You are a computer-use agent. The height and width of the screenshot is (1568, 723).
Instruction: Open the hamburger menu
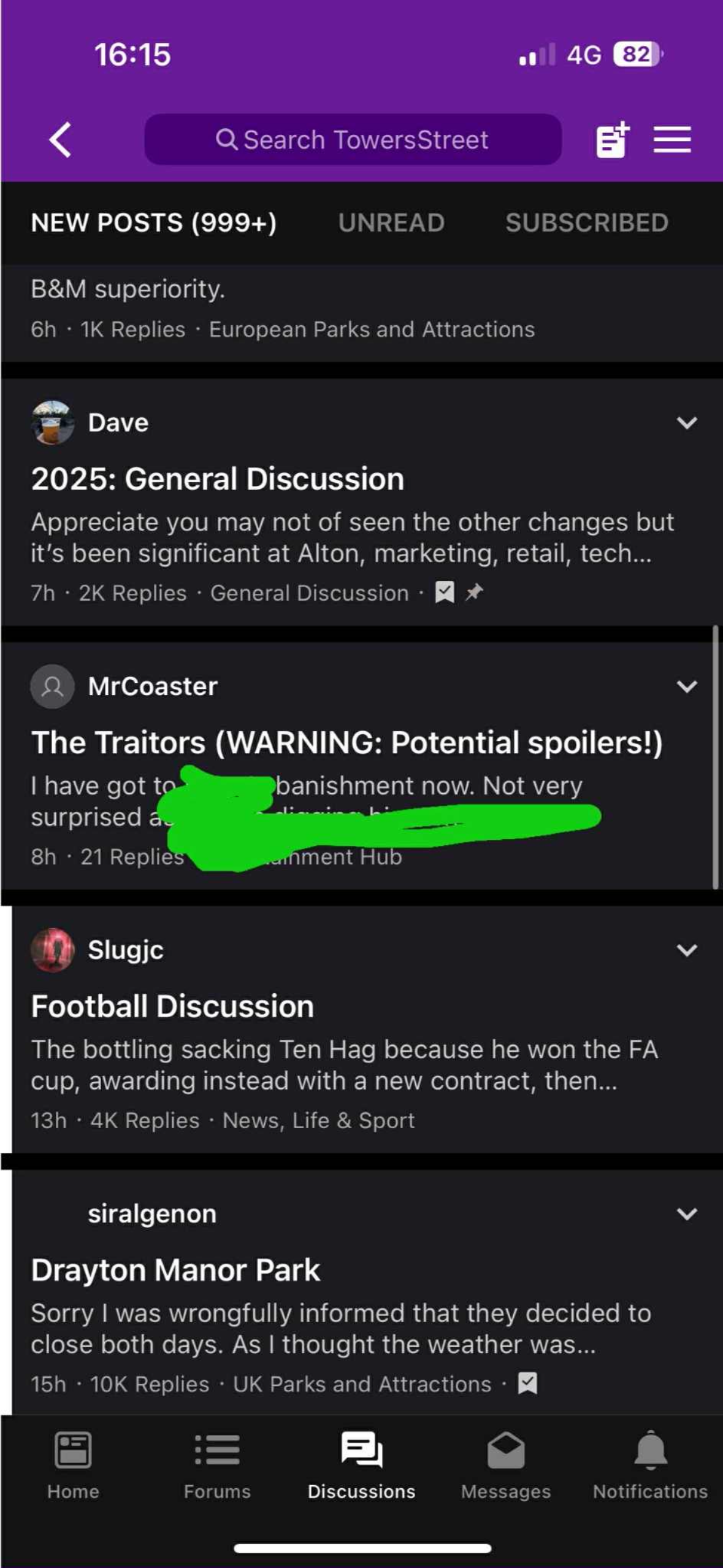coord(672,140)
